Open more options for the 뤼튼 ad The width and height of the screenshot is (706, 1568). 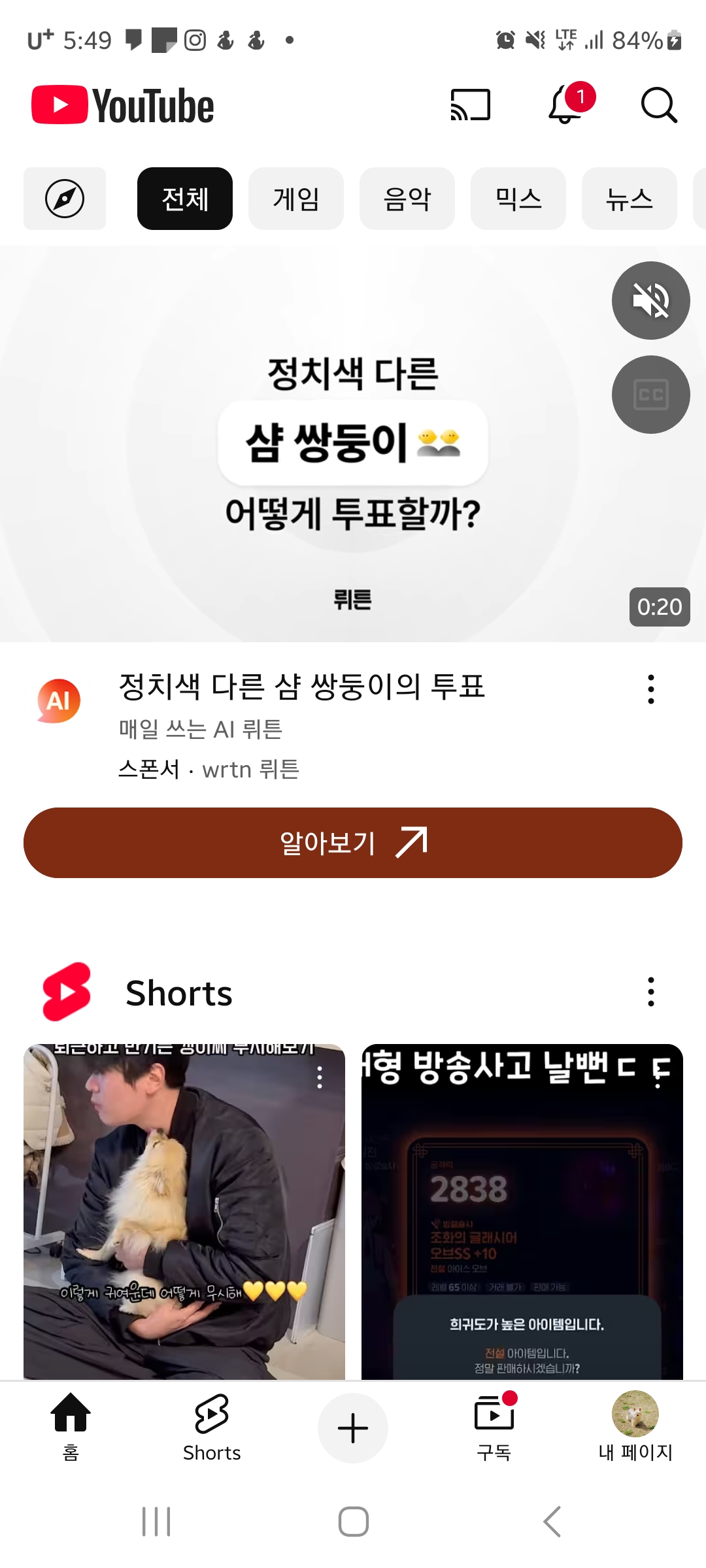tap(650, 689)
